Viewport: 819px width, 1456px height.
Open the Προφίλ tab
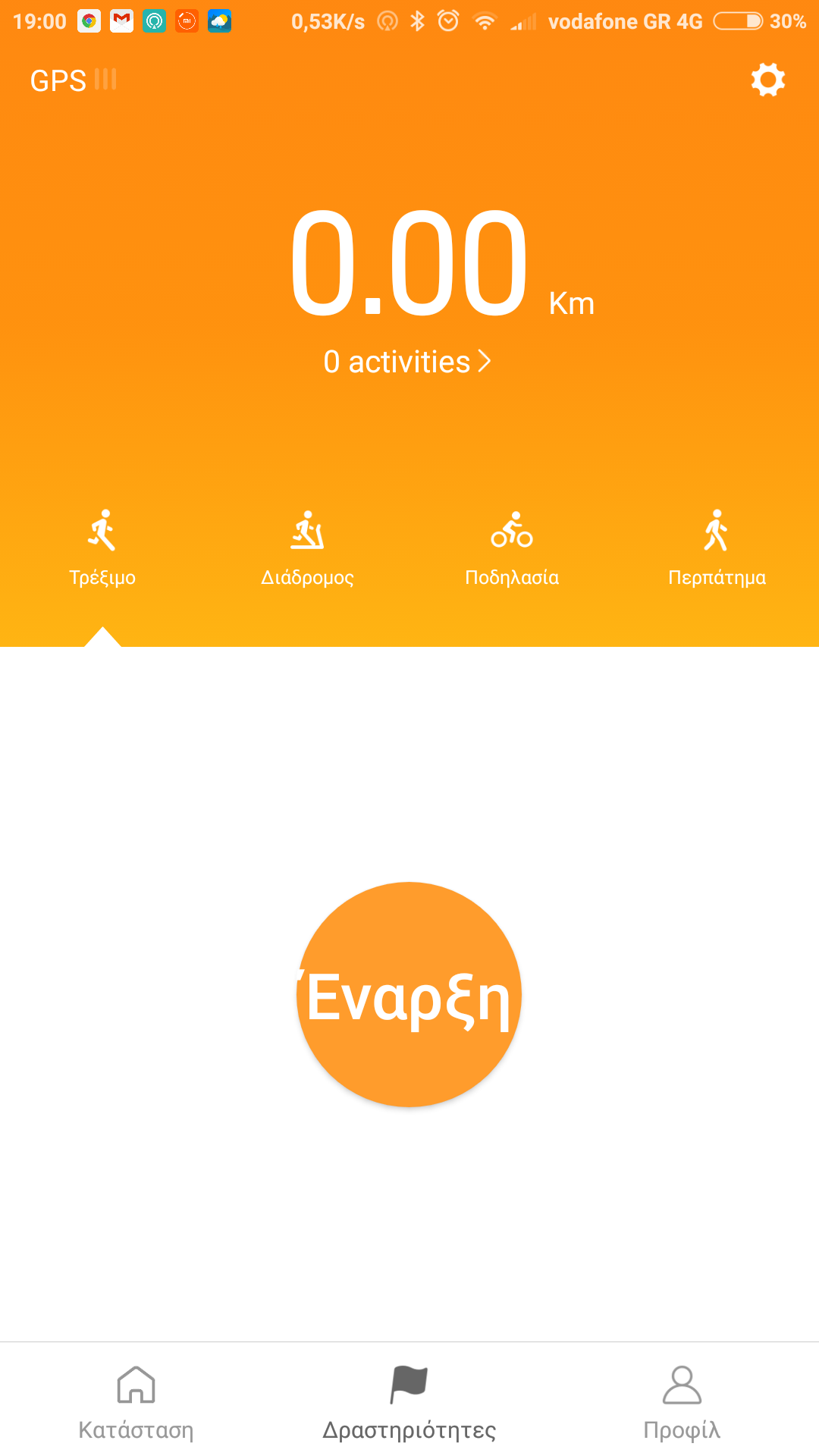pyautogui.click(x=682, y=1403)
